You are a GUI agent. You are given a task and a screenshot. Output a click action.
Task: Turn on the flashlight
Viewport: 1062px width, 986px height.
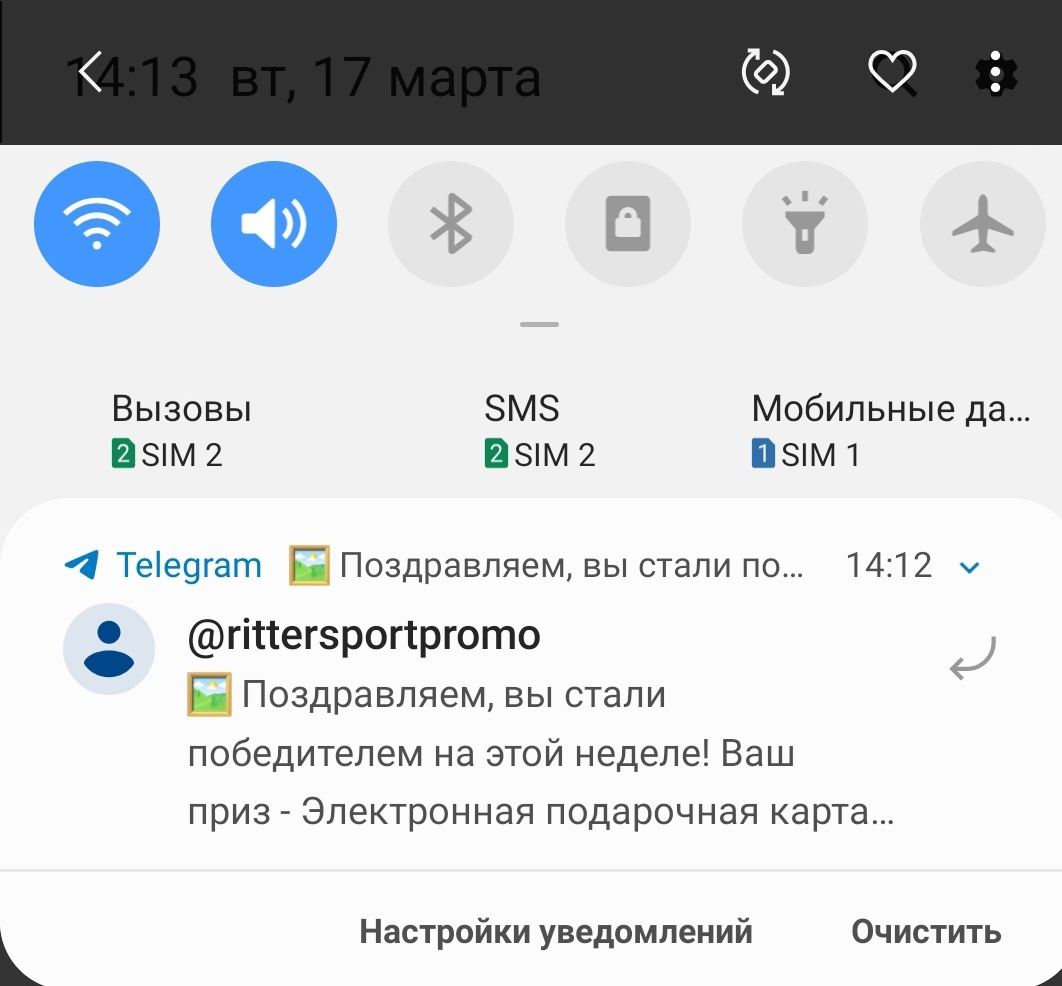pyautogui.click(x=804, y=224)
